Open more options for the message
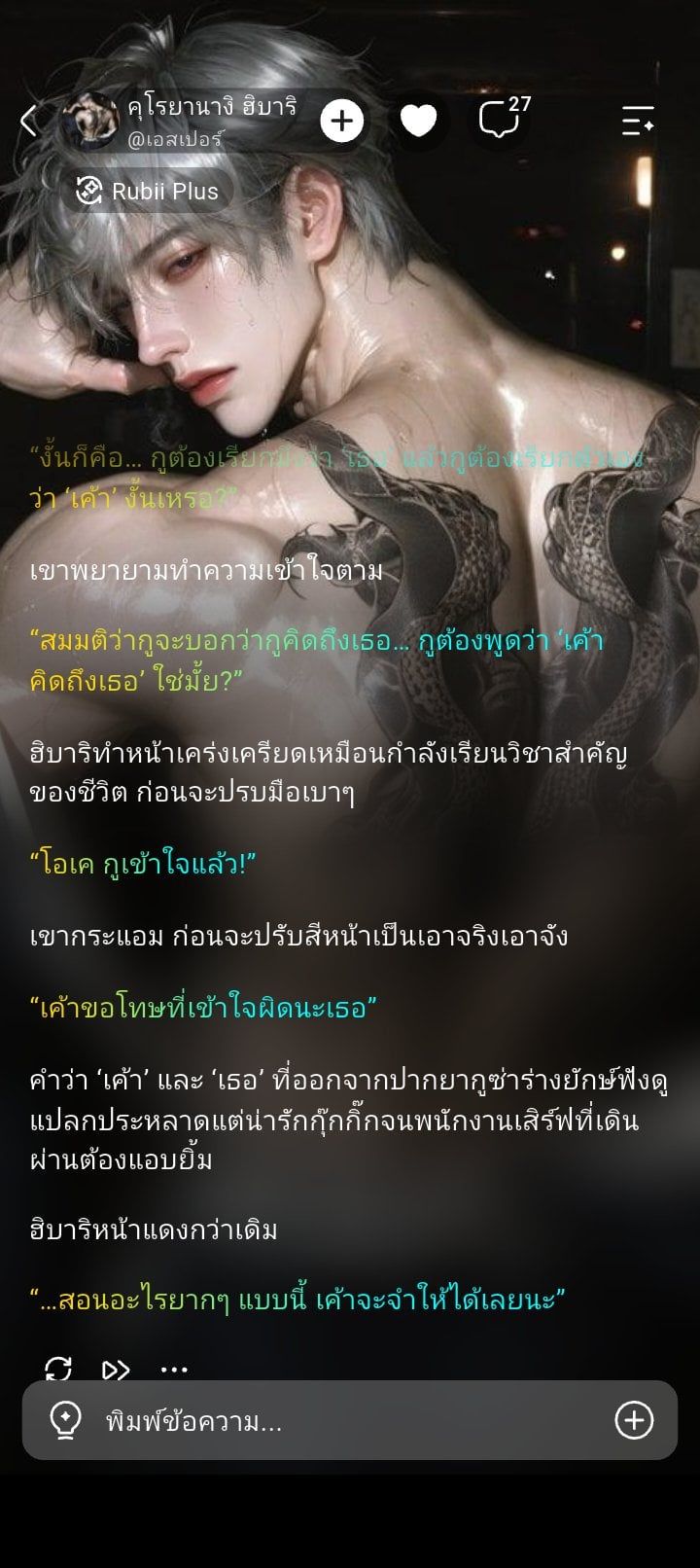Screen dimensions: 700x1568 click(x=174, y=1370)
